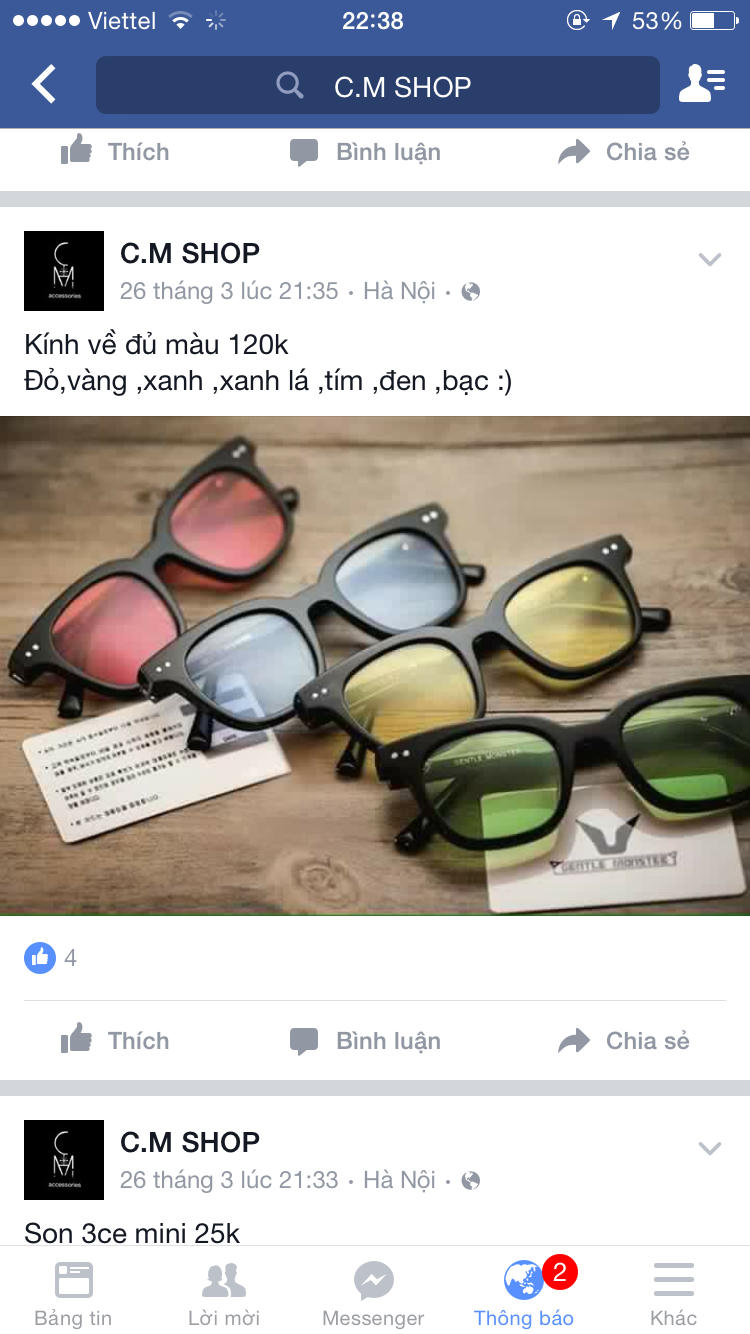
Task: Tap the C.M SHOP search box
Action: [x=378, y=86]
